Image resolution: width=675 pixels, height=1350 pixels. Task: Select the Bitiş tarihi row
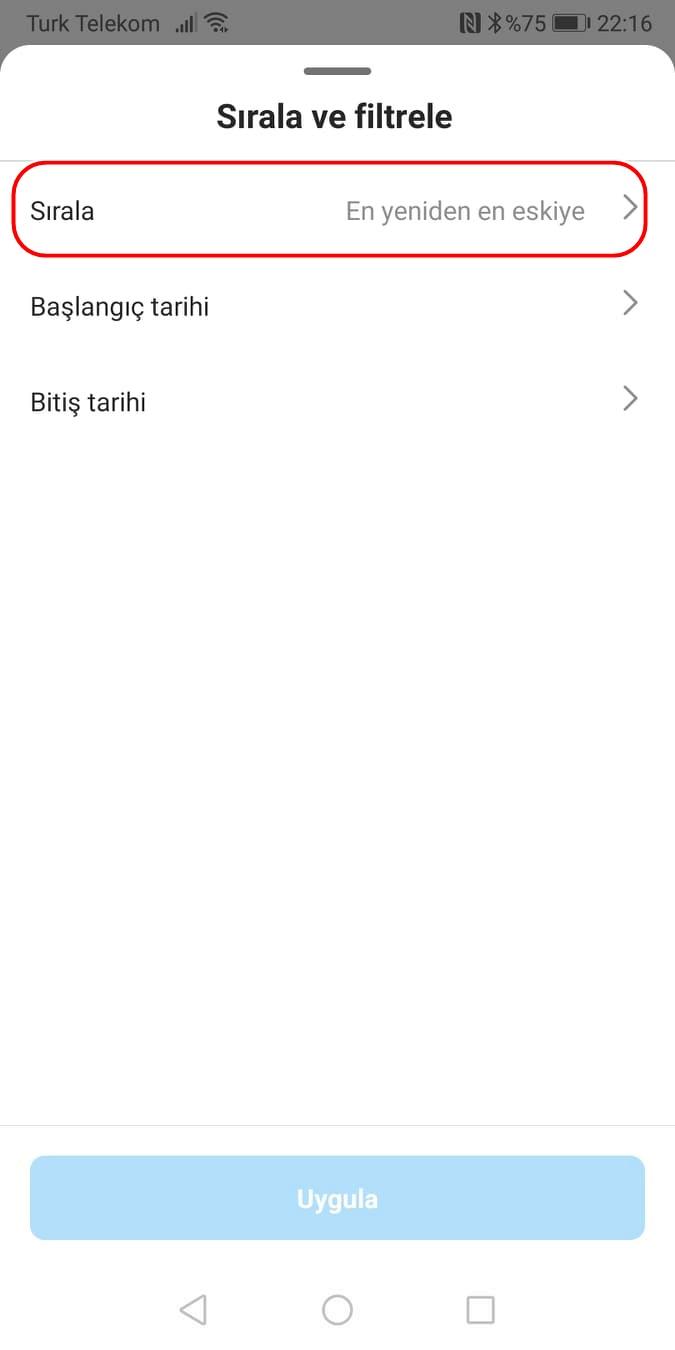click(x=337, y=401)
